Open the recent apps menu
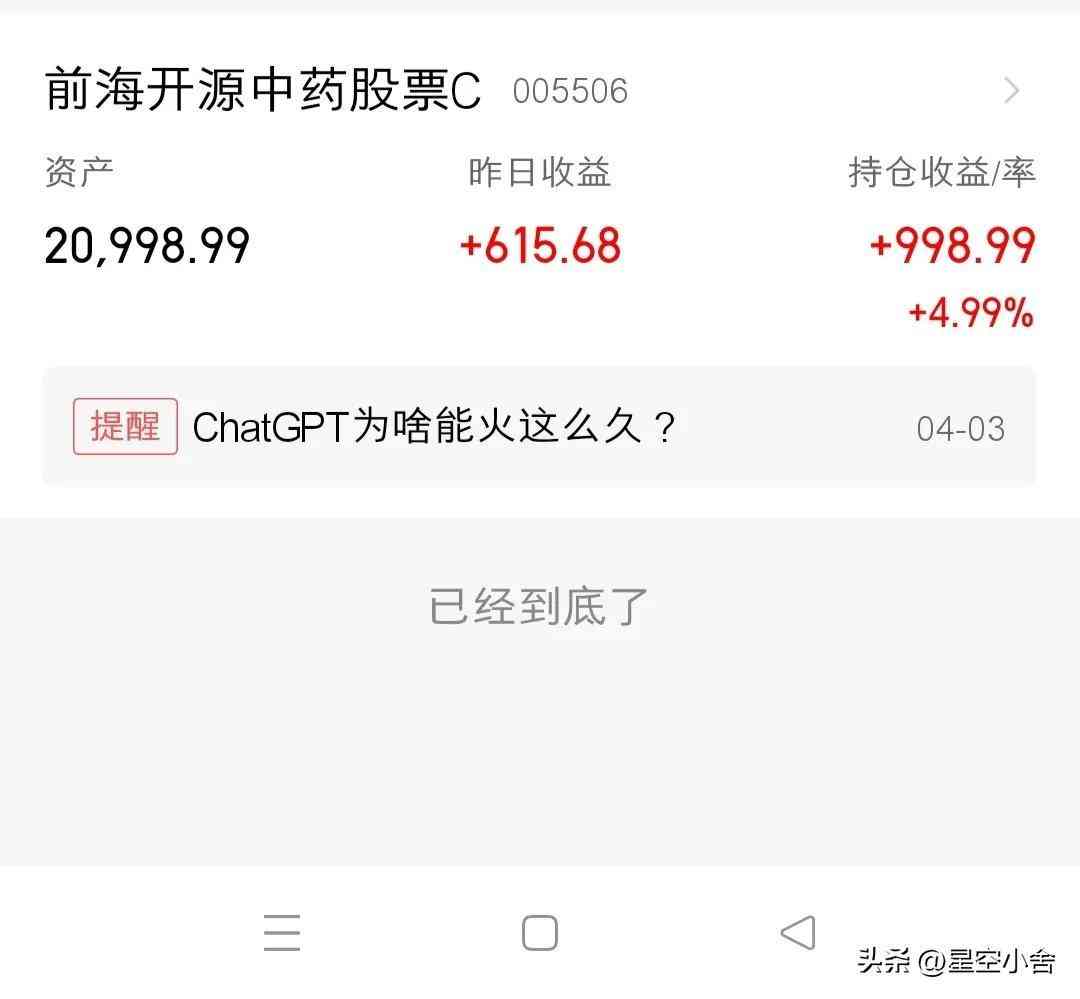This screenshot has height=999, width=1080. pos(282,933)
